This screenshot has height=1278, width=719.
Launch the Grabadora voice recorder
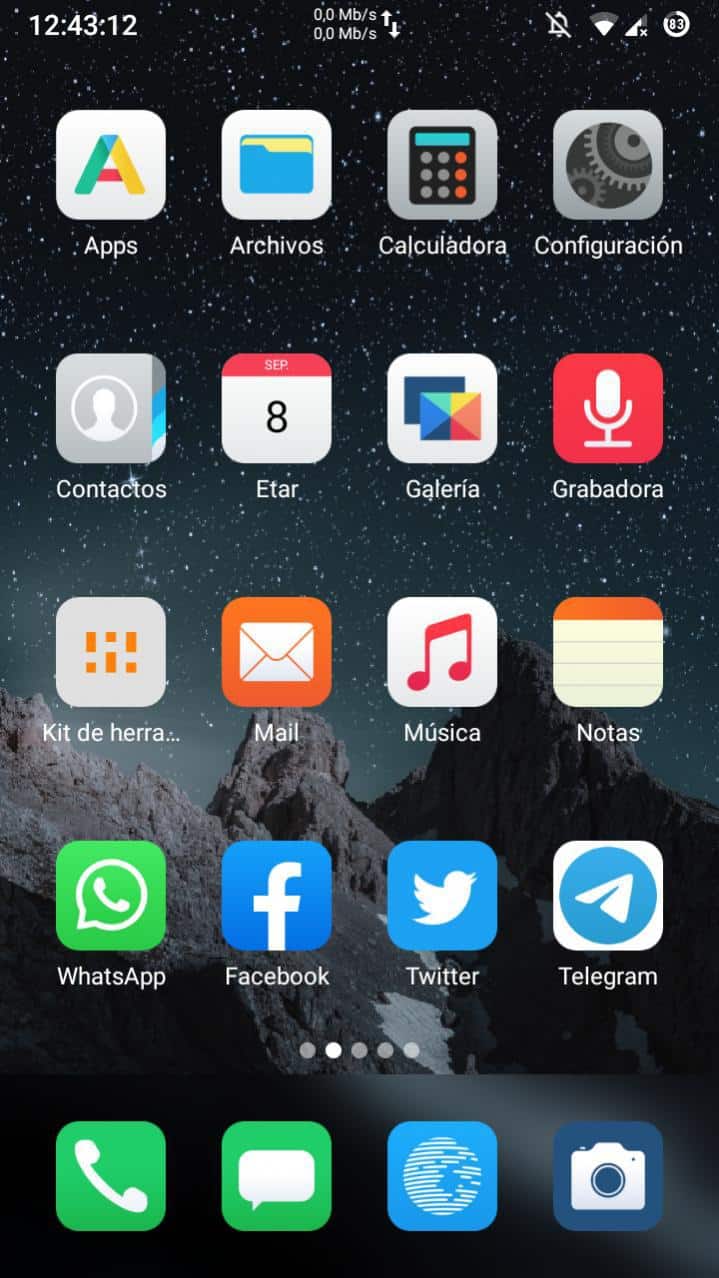608,408
